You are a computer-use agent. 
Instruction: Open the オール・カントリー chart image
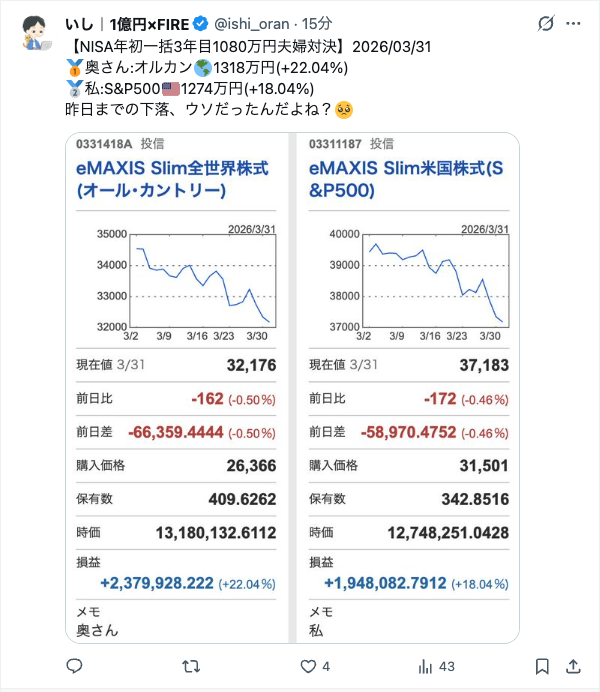(177, 387)
